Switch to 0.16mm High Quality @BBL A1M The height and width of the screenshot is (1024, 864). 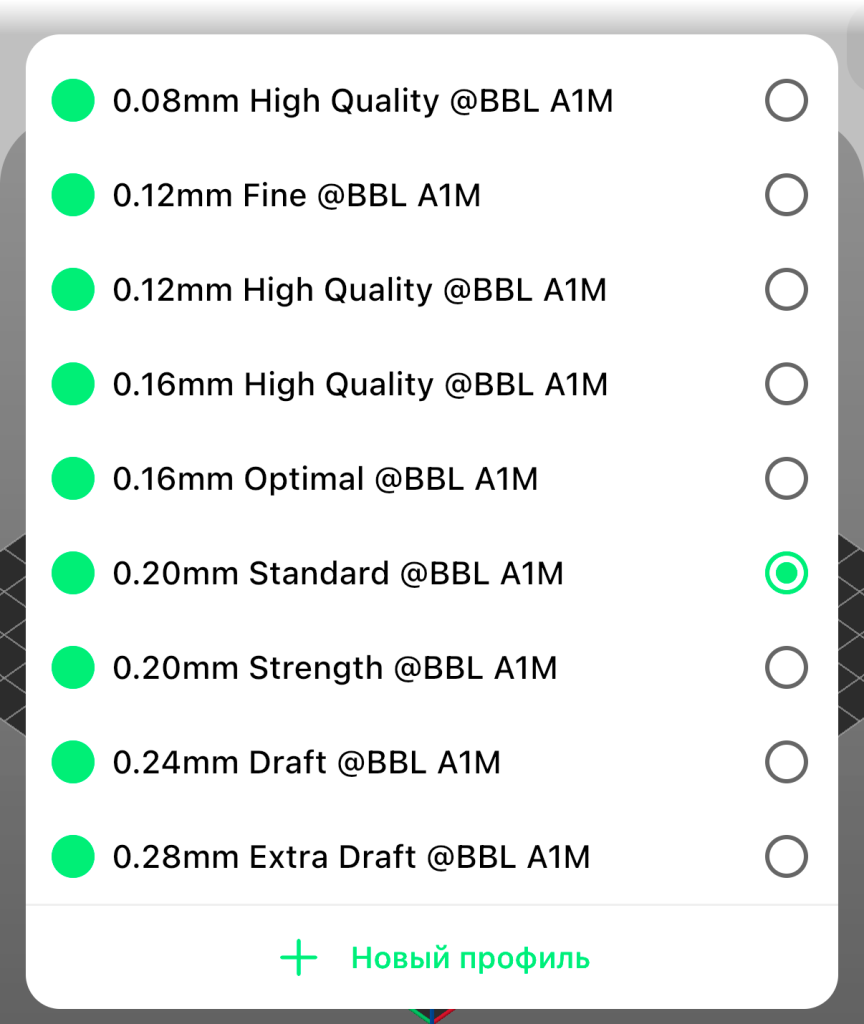(786, 384)
